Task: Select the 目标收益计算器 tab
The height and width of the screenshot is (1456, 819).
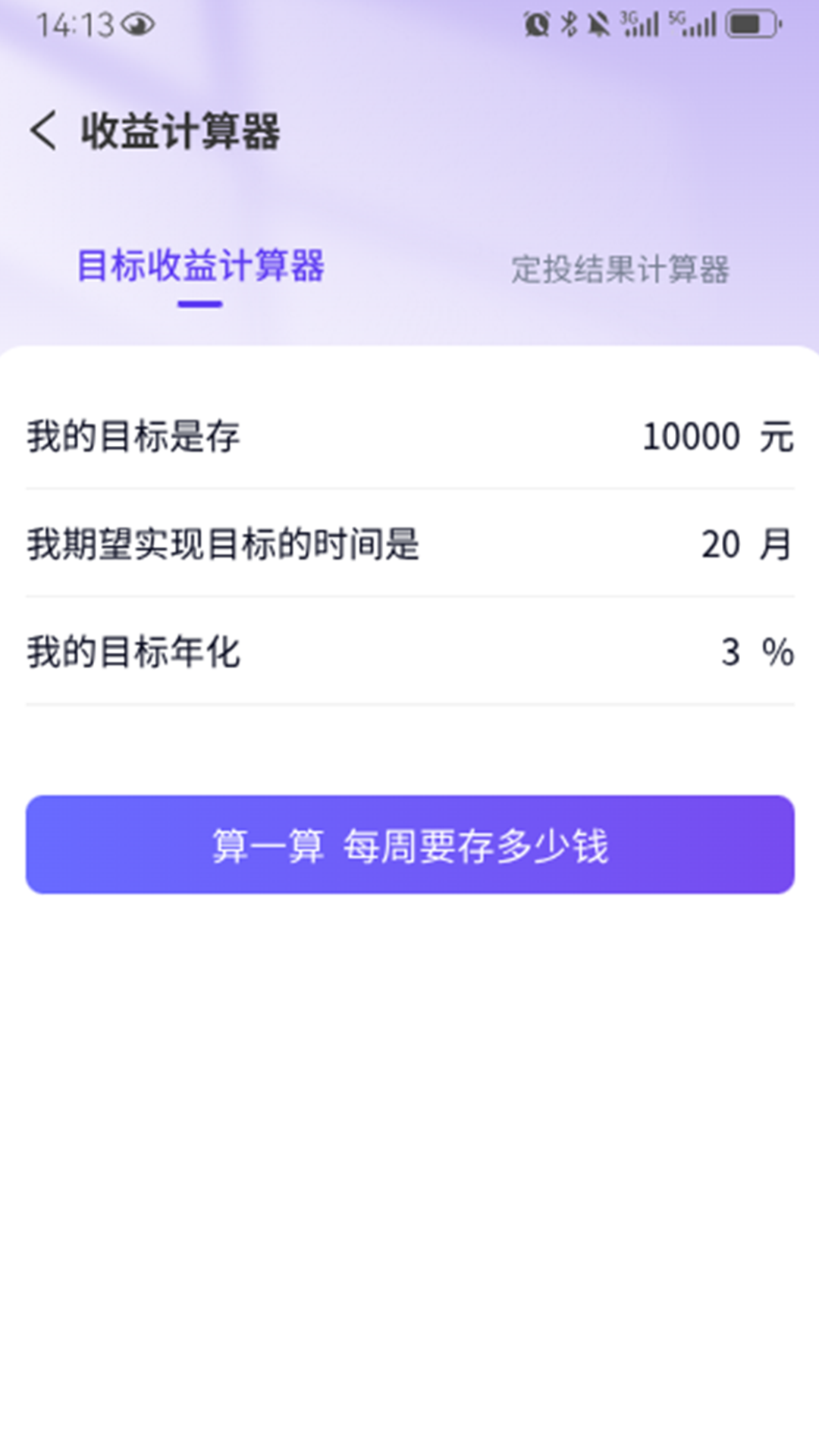Action: 201,267
